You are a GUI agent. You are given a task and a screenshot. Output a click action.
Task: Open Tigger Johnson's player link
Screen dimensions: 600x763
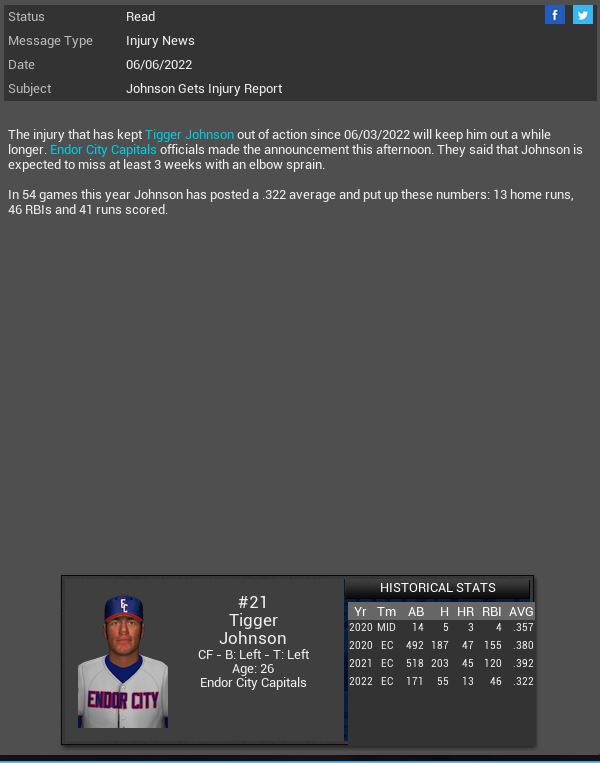pos(189,134)
